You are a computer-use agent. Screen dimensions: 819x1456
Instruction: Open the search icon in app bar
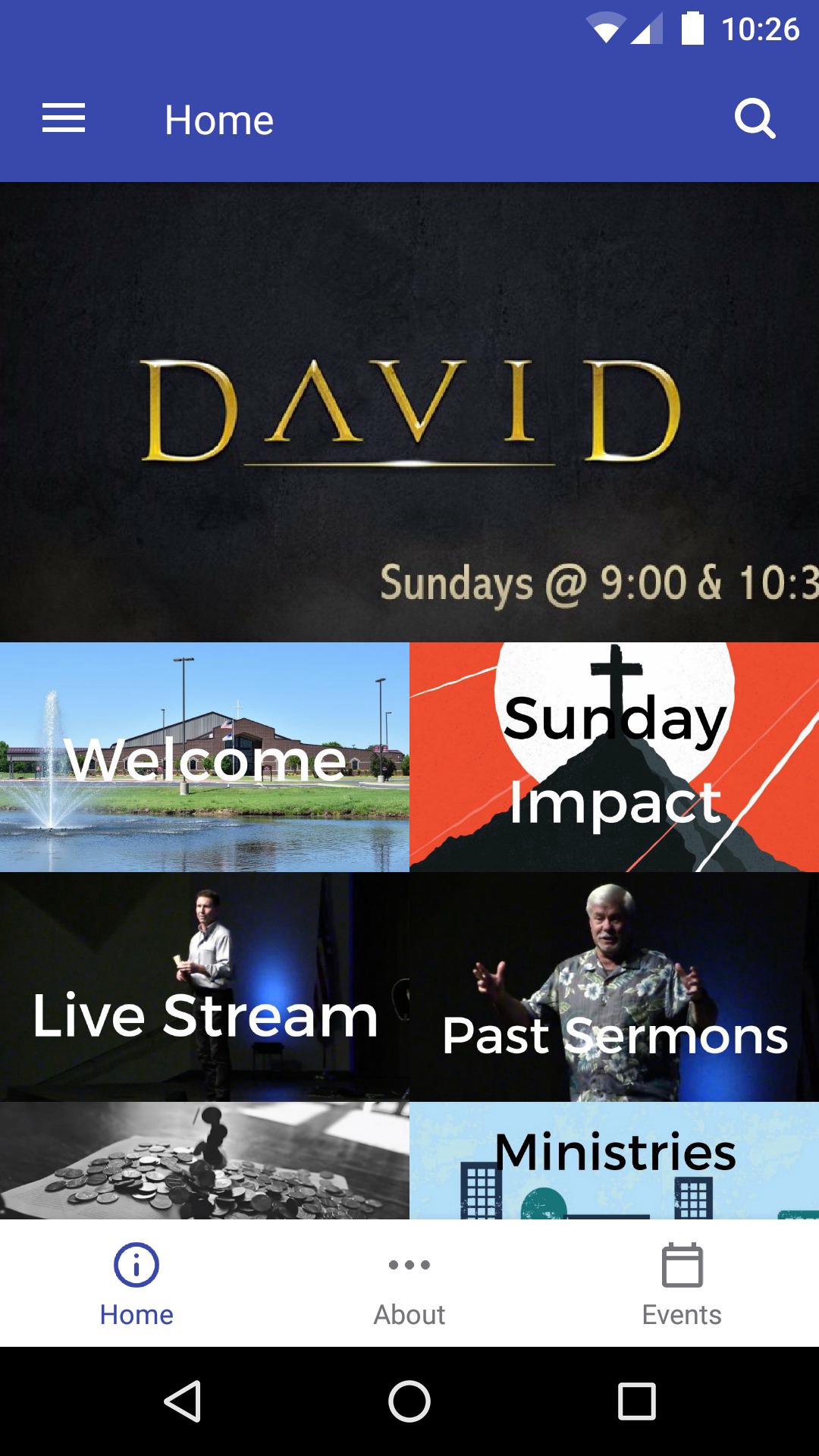point(755,119)
